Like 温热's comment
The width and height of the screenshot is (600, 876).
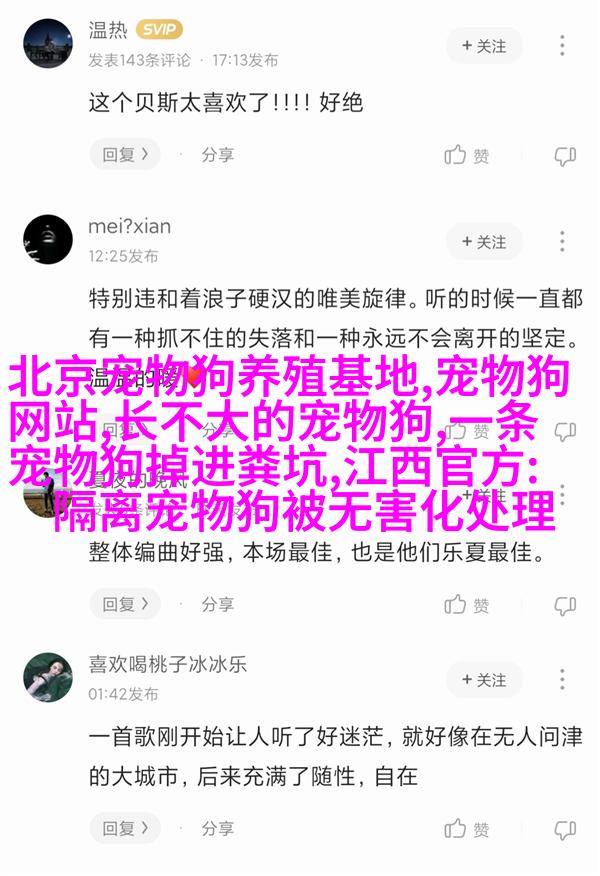[467, 155]
